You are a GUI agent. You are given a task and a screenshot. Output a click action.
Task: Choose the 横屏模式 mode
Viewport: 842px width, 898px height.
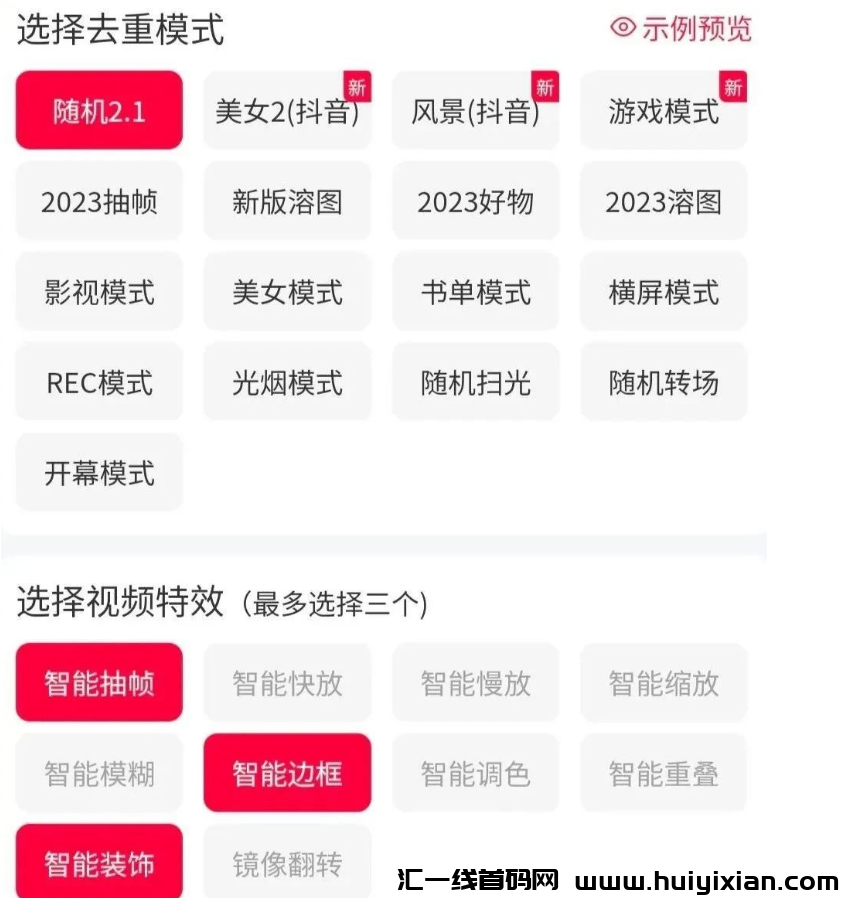pos(663,291)
